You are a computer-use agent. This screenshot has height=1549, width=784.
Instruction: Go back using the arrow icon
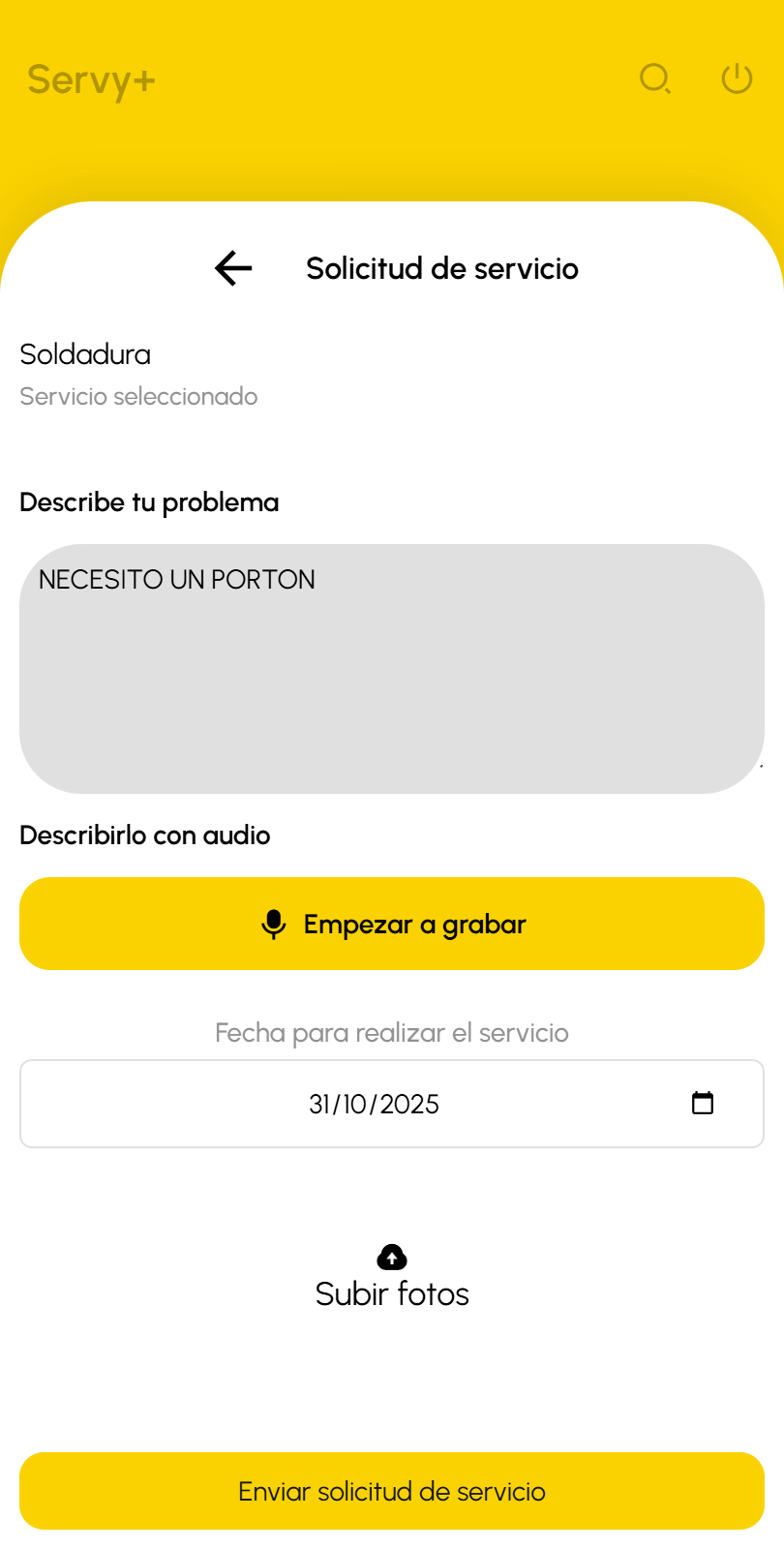[x=233, y=268]
